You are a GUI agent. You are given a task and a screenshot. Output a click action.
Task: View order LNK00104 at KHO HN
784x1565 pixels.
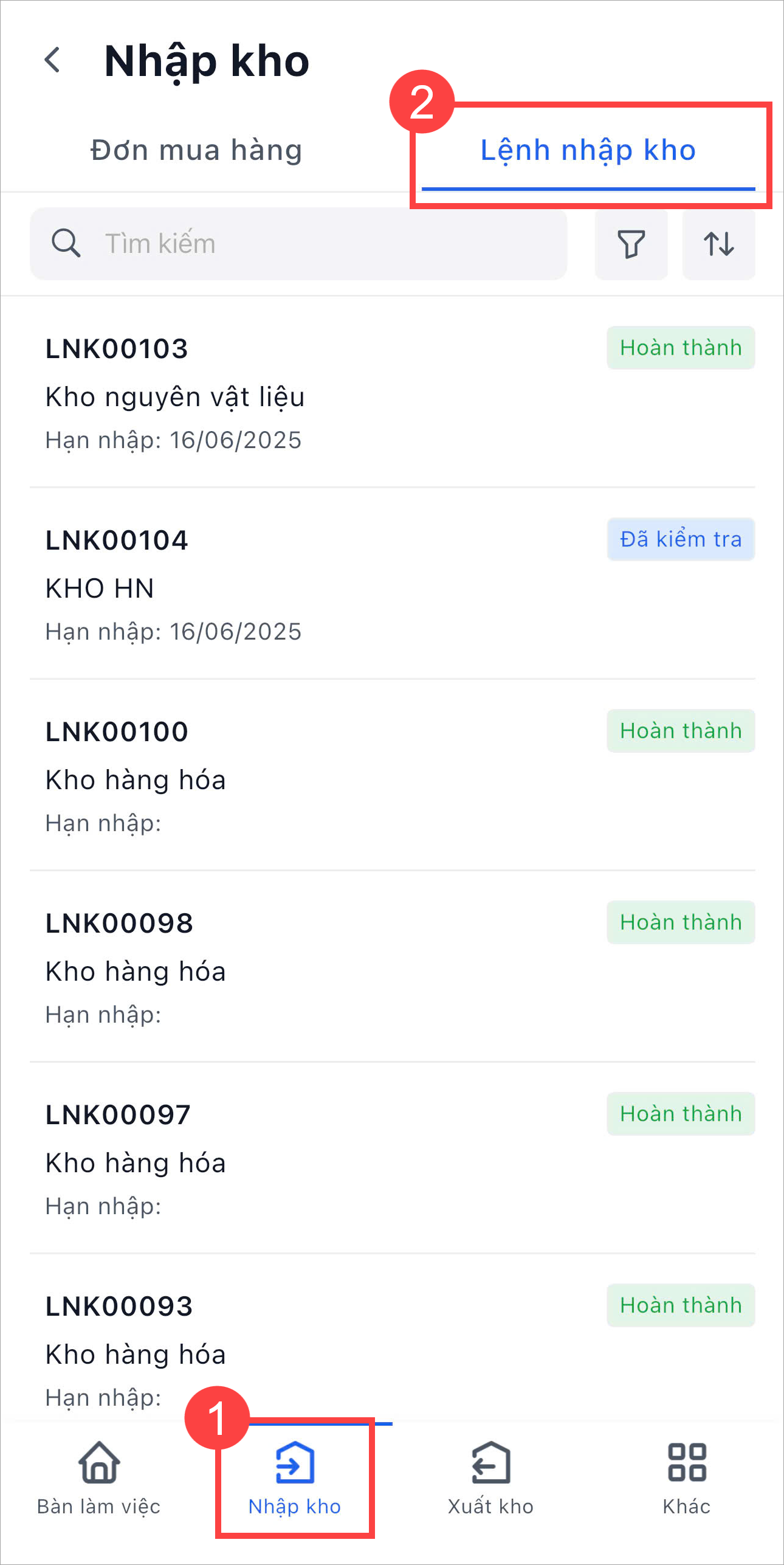point(392,585)
